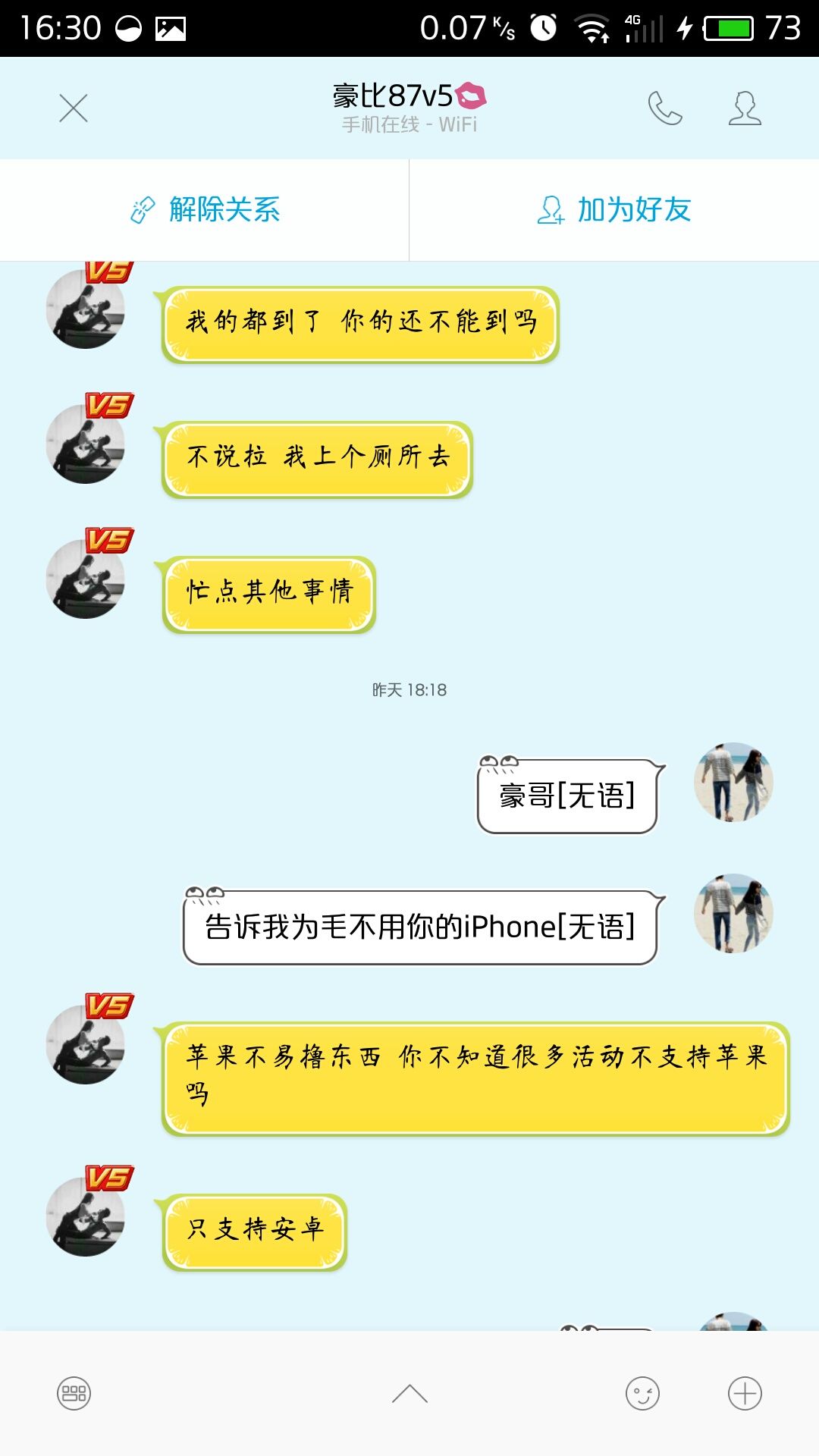Expand the bottom panel with the up arrow
This screenshot has height=1456, width=819.
point(409,1393)
